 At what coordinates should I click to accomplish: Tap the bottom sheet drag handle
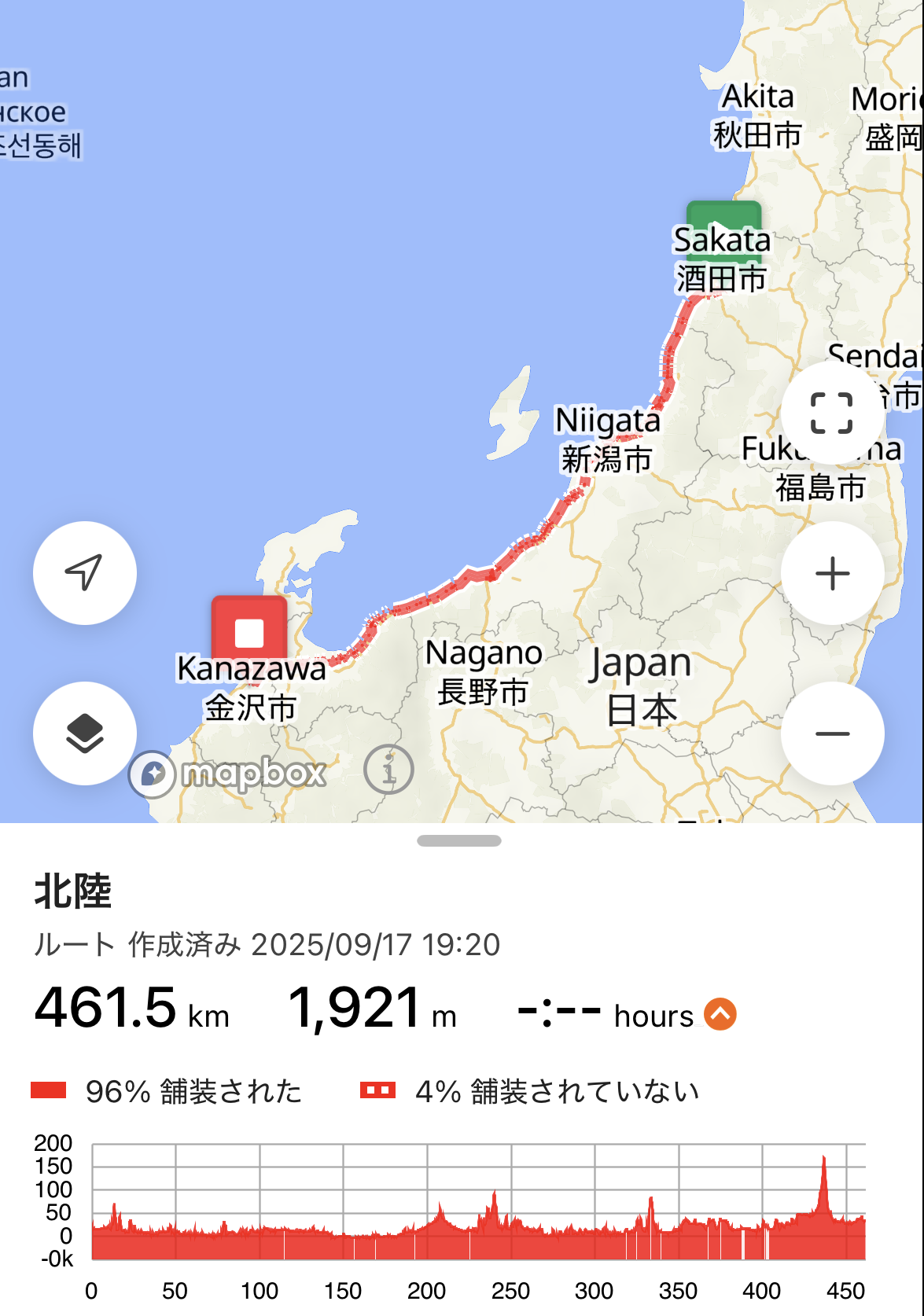pos(459,840)
